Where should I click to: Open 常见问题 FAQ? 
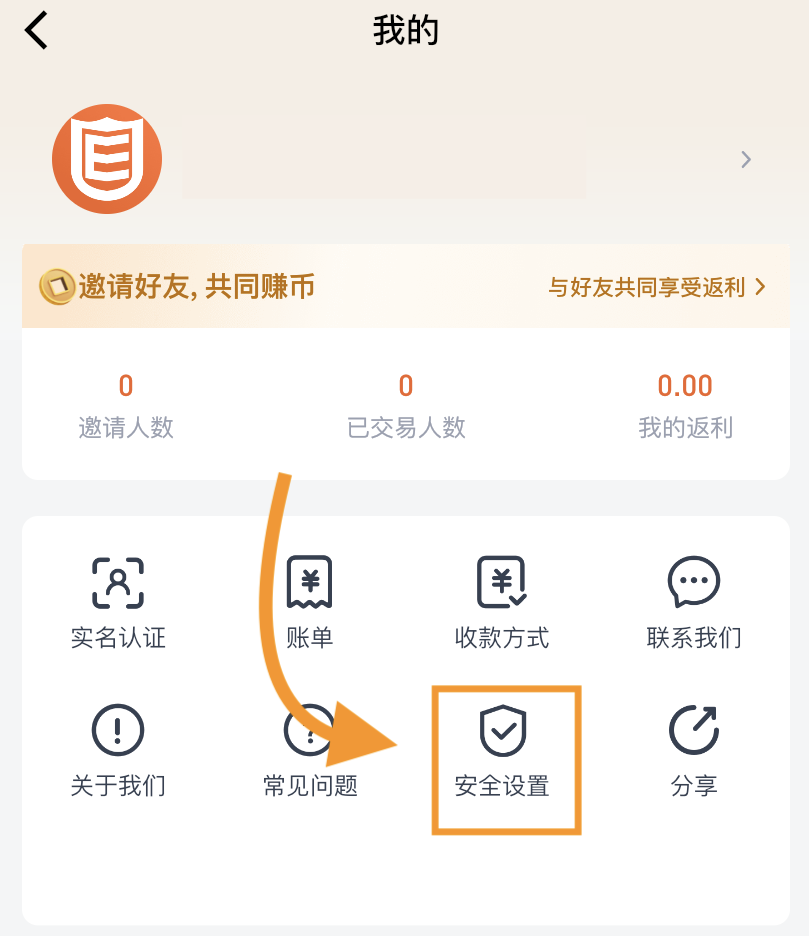[x=310, y=750]
